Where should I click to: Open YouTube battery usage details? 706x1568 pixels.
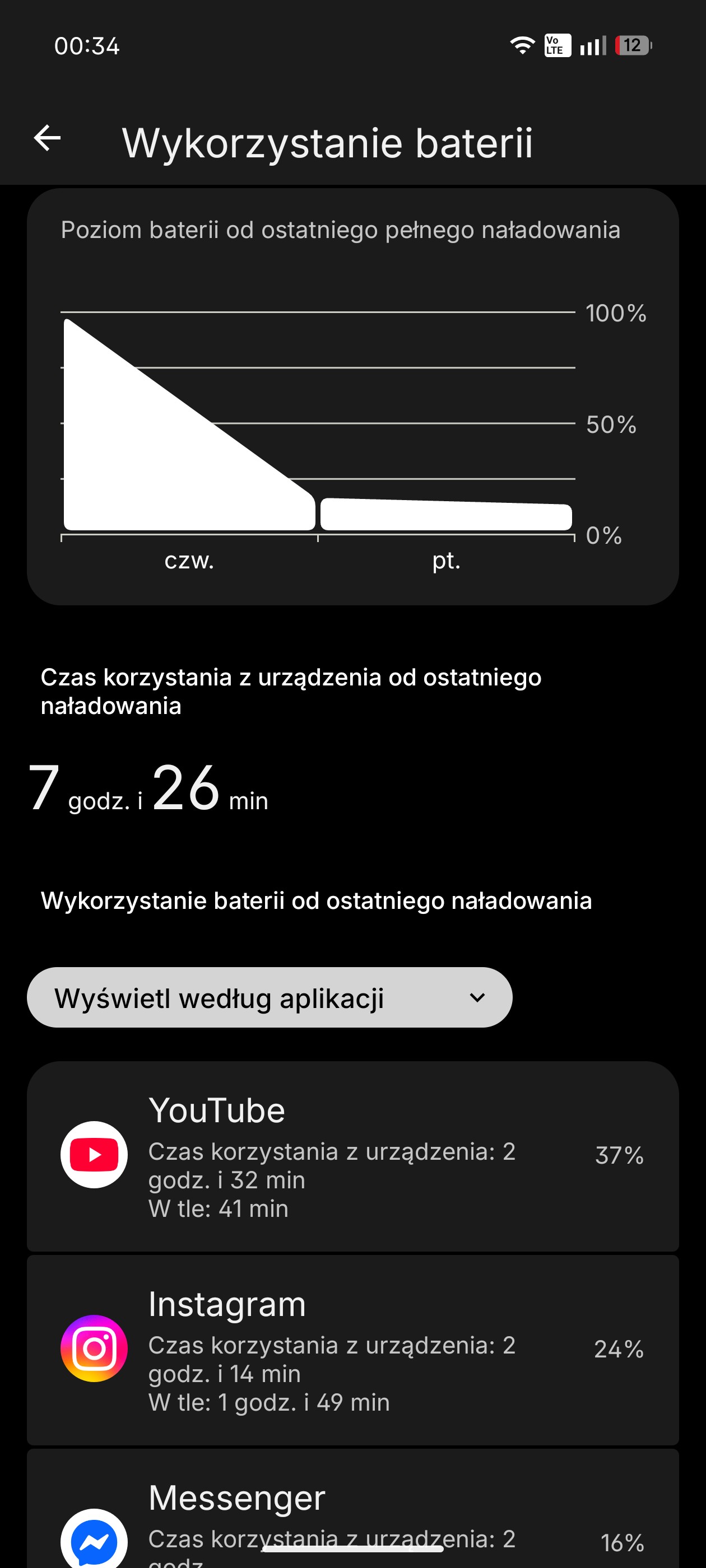pyautogui.click(x=352, y=1155)
